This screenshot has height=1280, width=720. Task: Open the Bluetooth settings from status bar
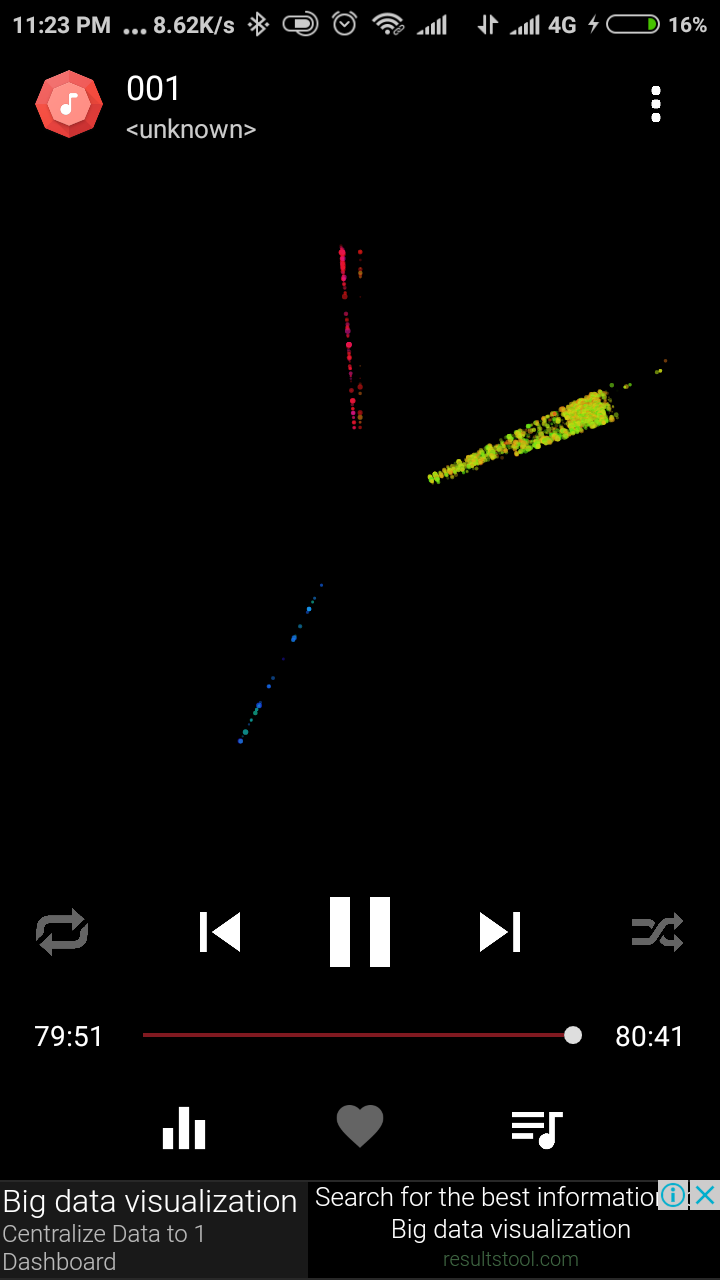(x=257, y=23)
